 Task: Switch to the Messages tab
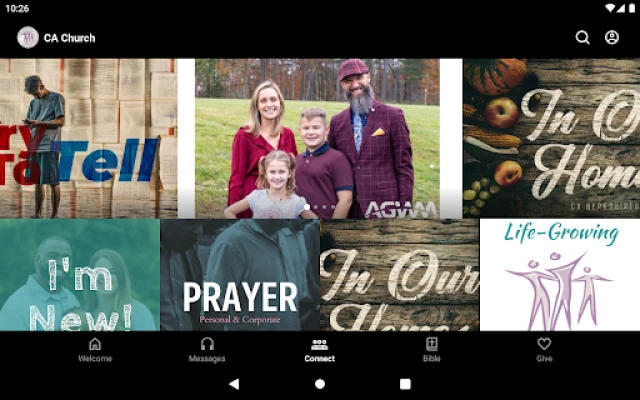coord(207,349)
